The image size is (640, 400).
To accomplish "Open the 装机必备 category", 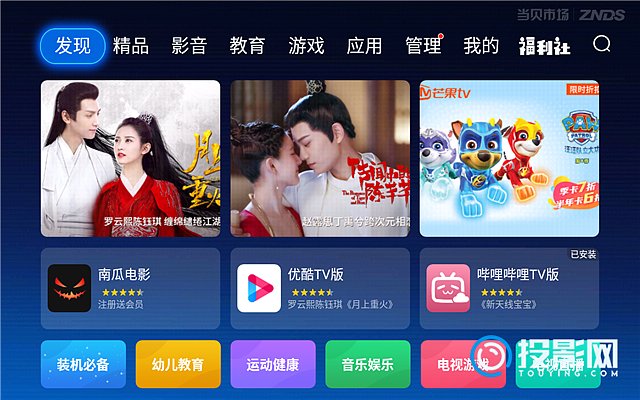I will 83,364.
